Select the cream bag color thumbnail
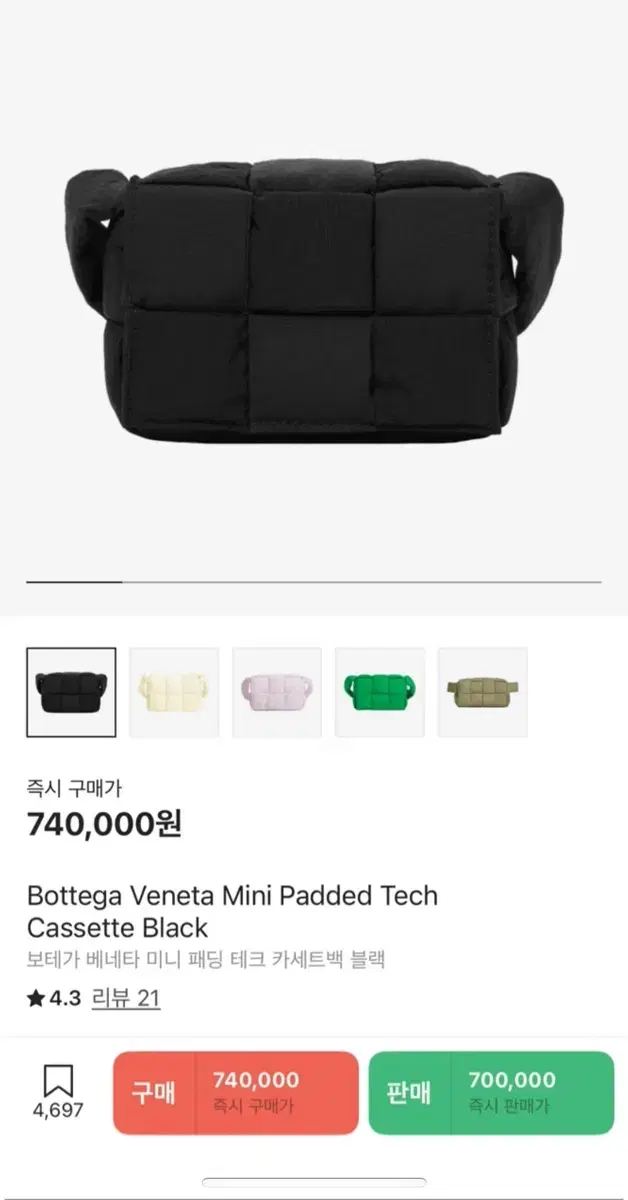Screen dimensions: 628x1200 pyautogui.click(x=174, y=693)
